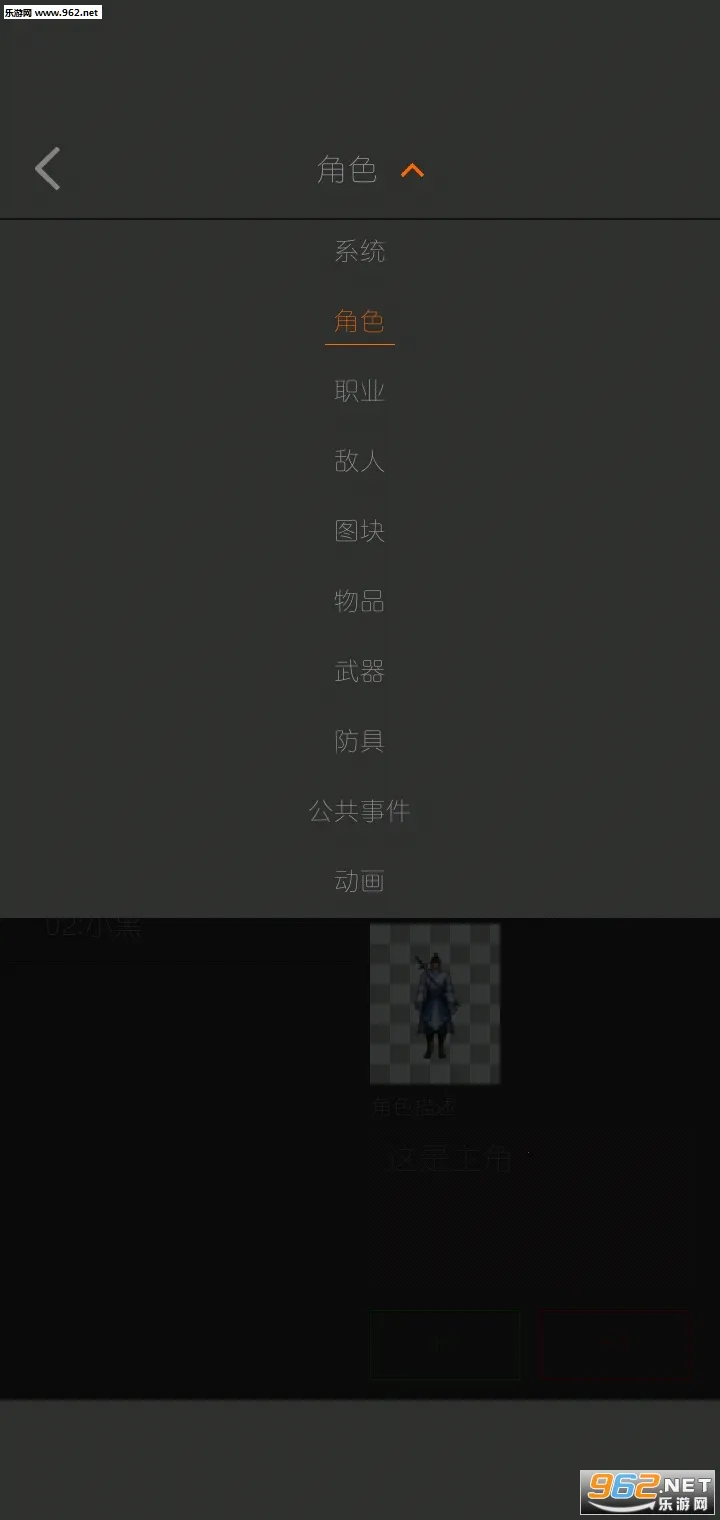Viewport: 720px width, 1520px height.
Task: Collapse the category dropdown with the orange chevron
Action: click(x=411, y=170)
